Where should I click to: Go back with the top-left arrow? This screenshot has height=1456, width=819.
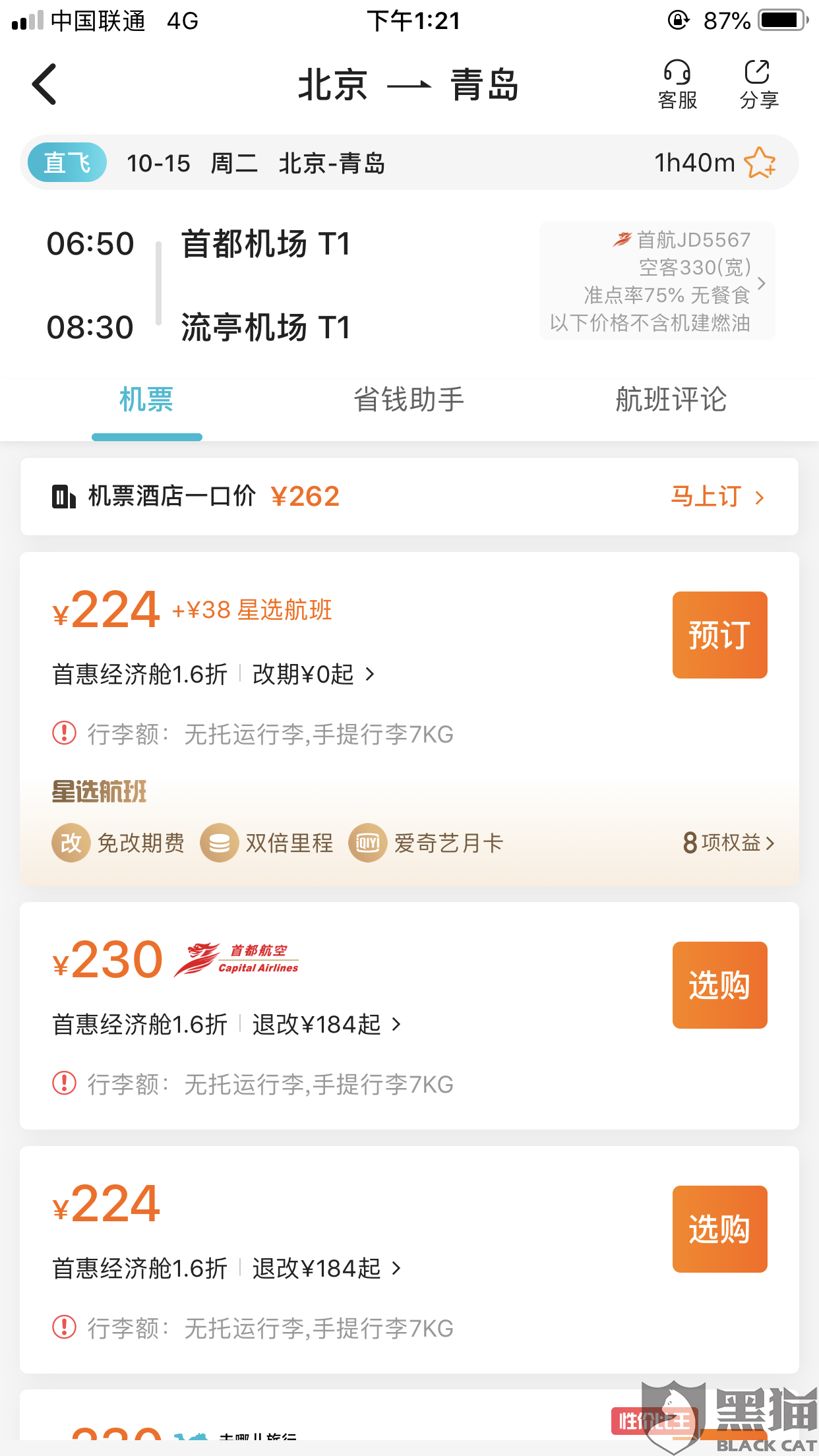pyautogui.click(x=45, y=84)
